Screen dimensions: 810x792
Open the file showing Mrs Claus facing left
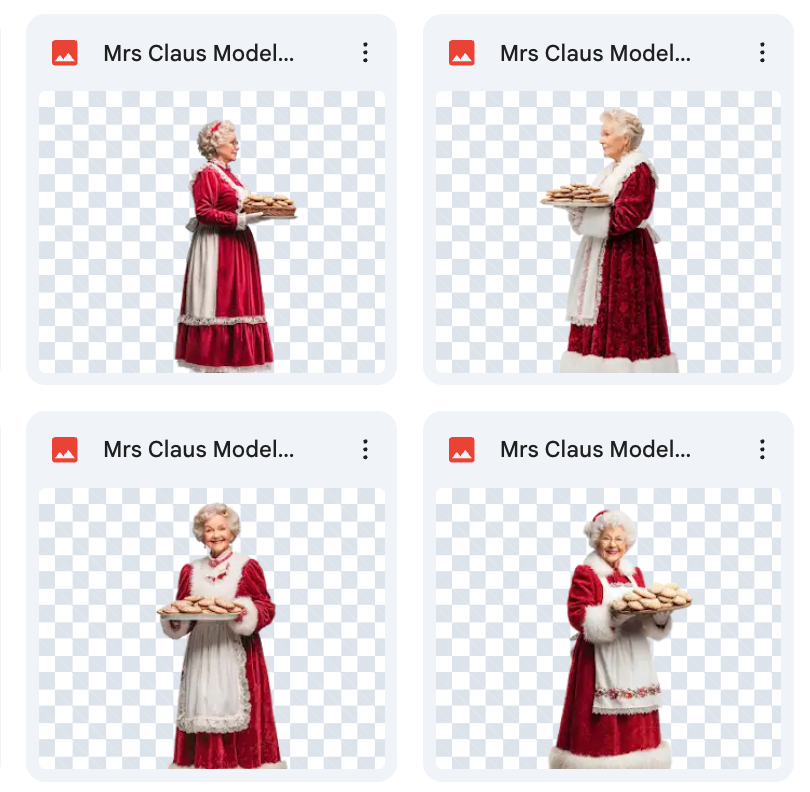click(608, 232)
